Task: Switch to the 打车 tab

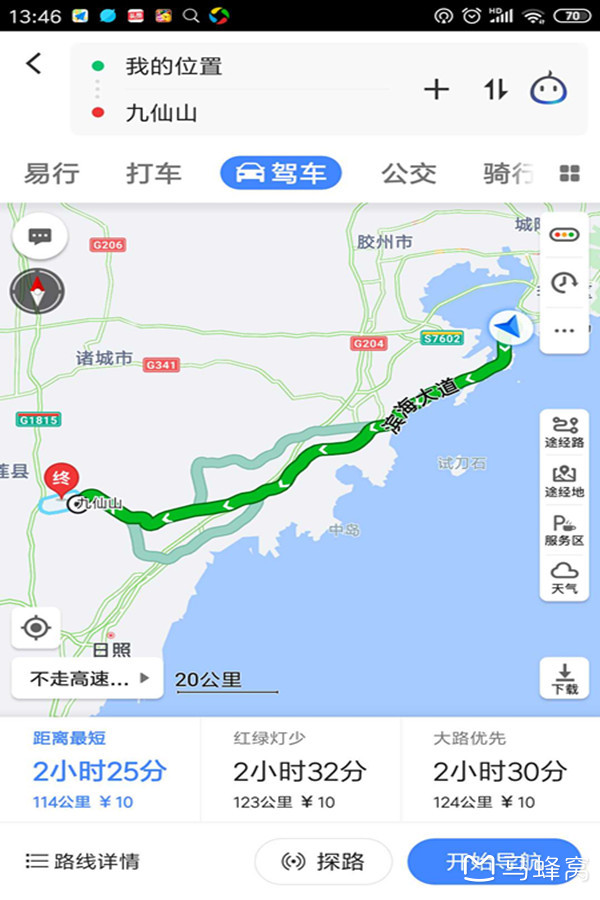Action: (154, 173)
